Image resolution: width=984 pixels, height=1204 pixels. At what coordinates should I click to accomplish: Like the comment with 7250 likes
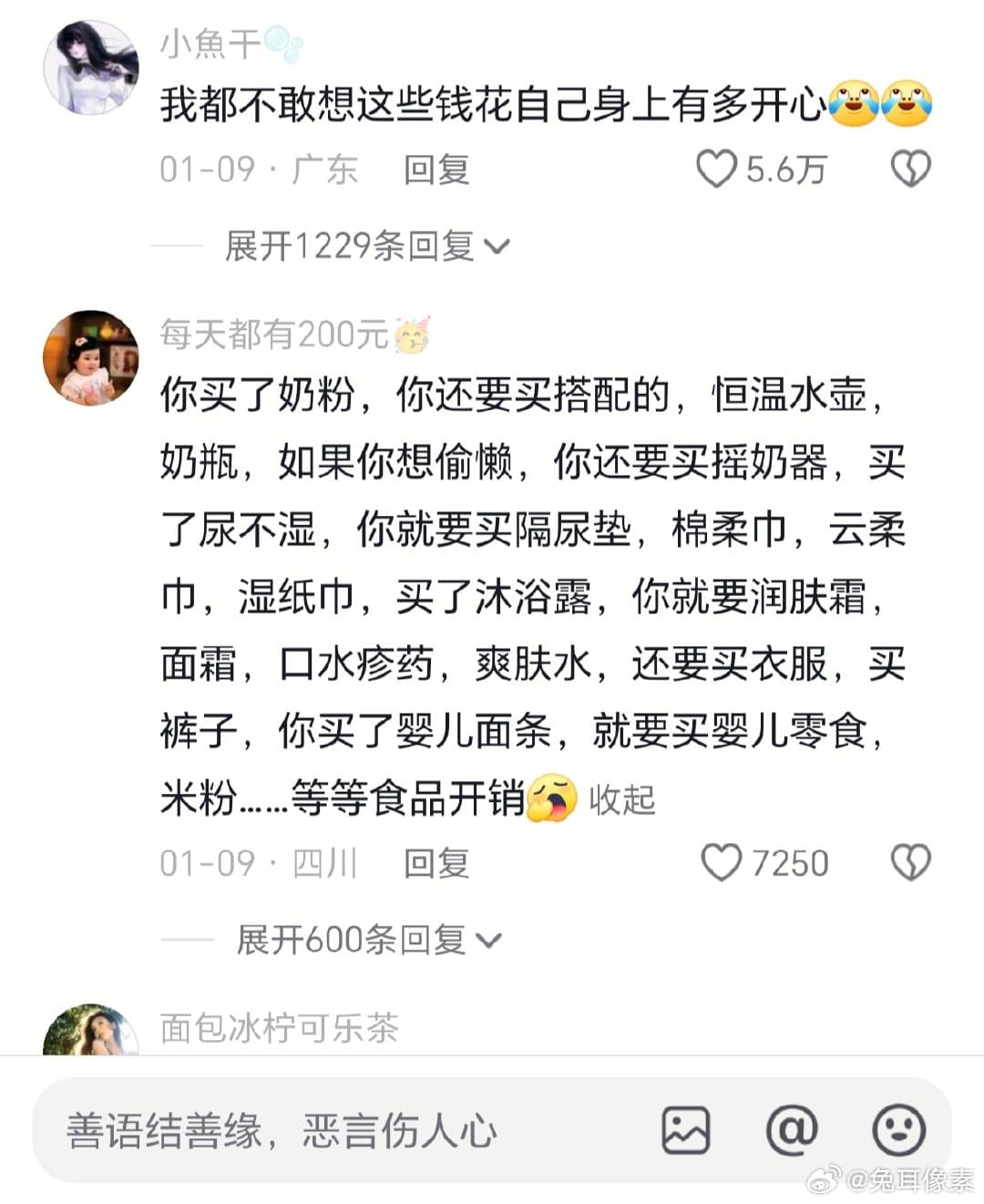pos(722,862)
